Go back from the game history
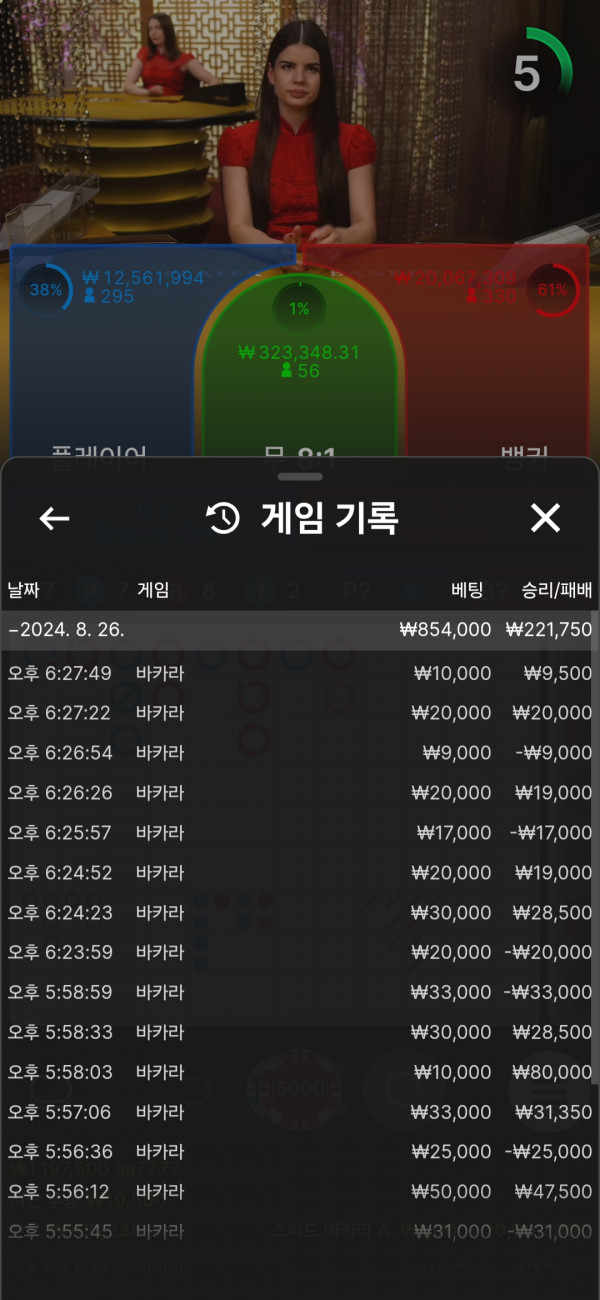Image resolution: width=600 pixels, height=1300 pixels. tap(54, 518)
